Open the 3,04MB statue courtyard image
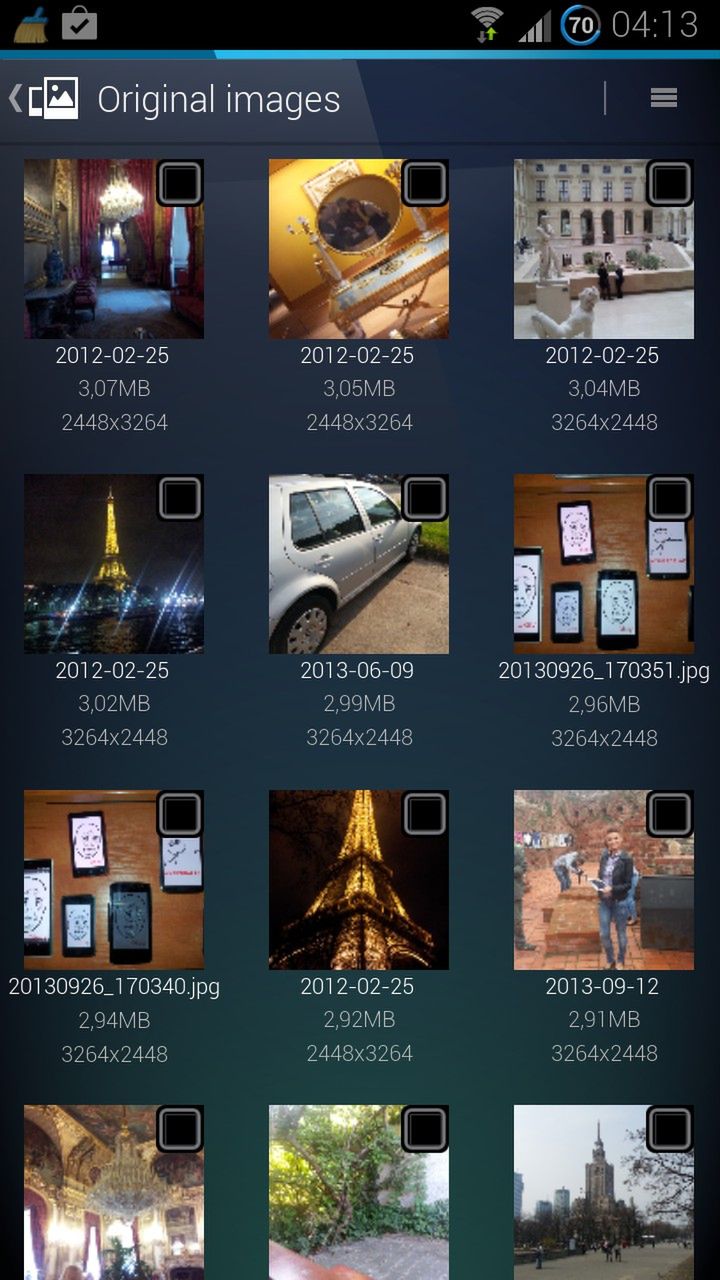Image resolution: width=720 pixels, height=1280 pixels. pyautogui.click(x=590, y=265)
